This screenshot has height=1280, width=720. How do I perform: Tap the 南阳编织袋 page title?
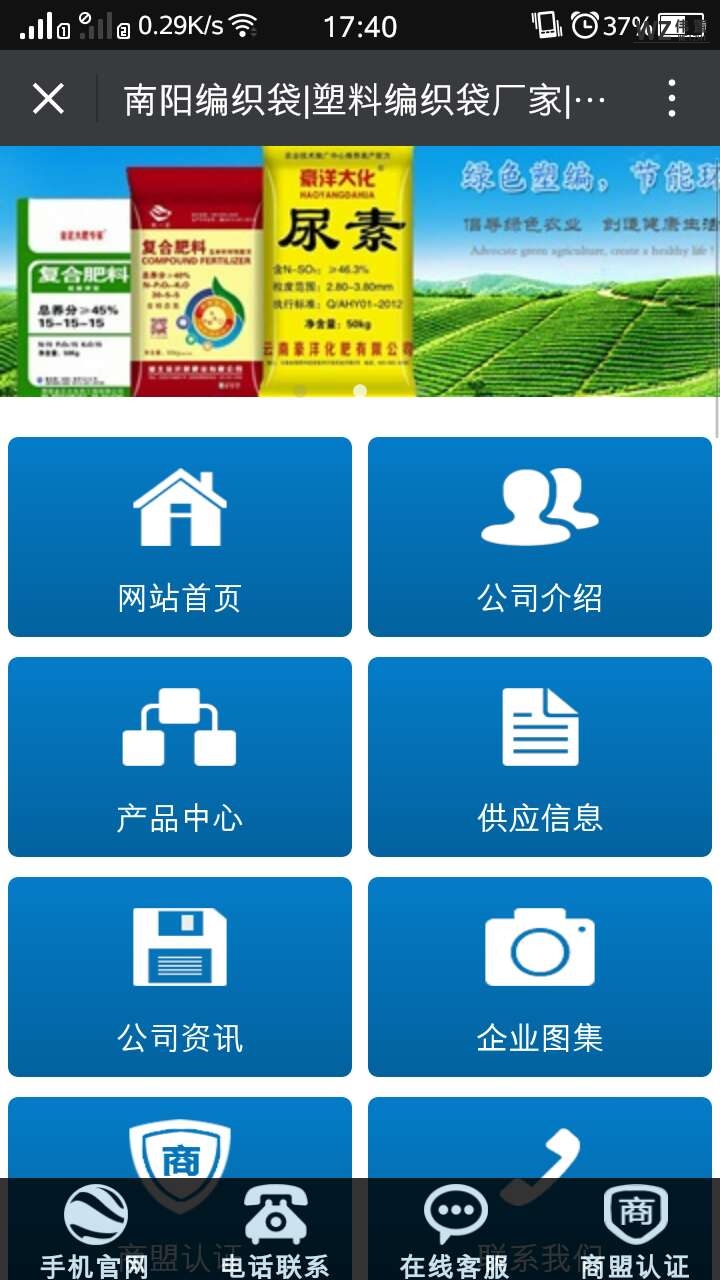pos(360,98)
